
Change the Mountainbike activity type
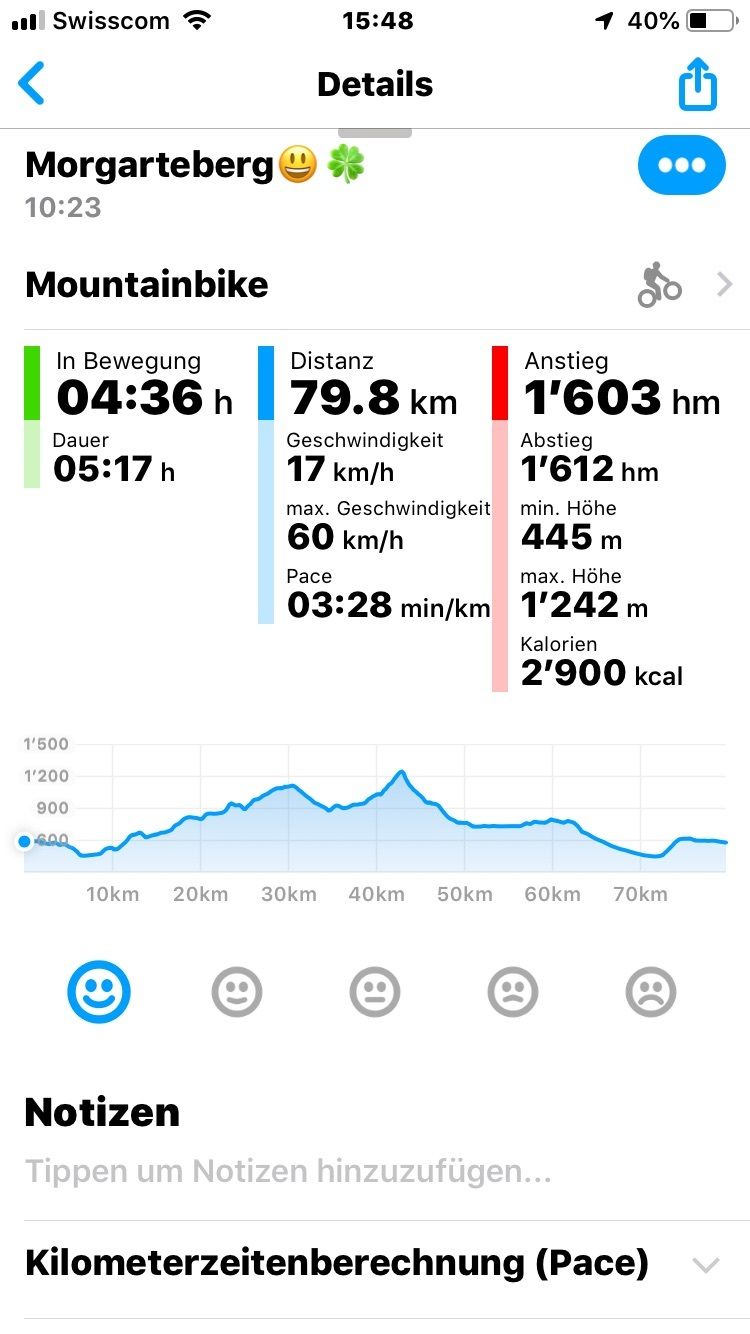(x=374, y=285)
